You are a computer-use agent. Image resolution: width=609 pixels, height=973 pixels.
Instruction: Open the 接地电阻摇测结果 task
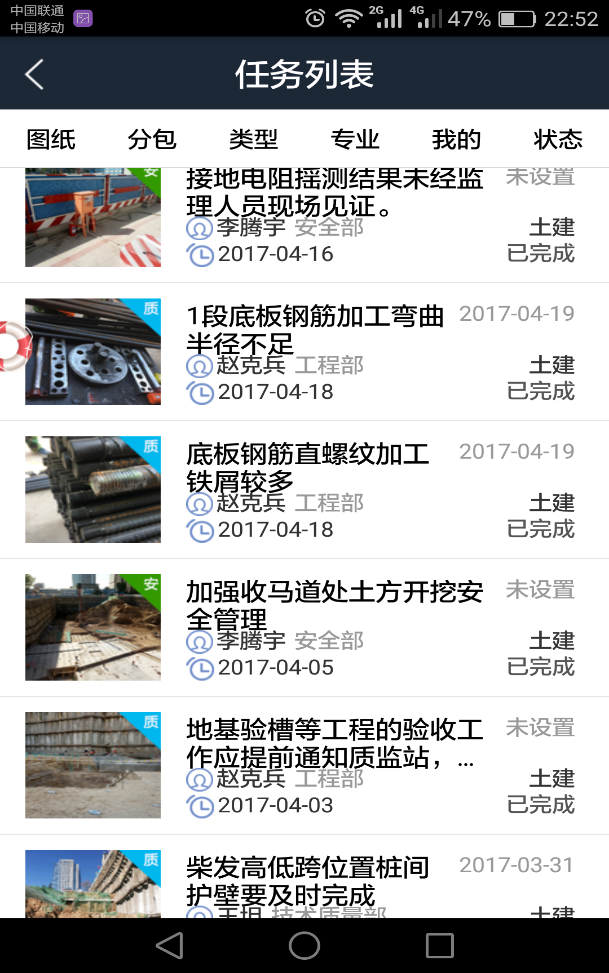tap(334, 194)
